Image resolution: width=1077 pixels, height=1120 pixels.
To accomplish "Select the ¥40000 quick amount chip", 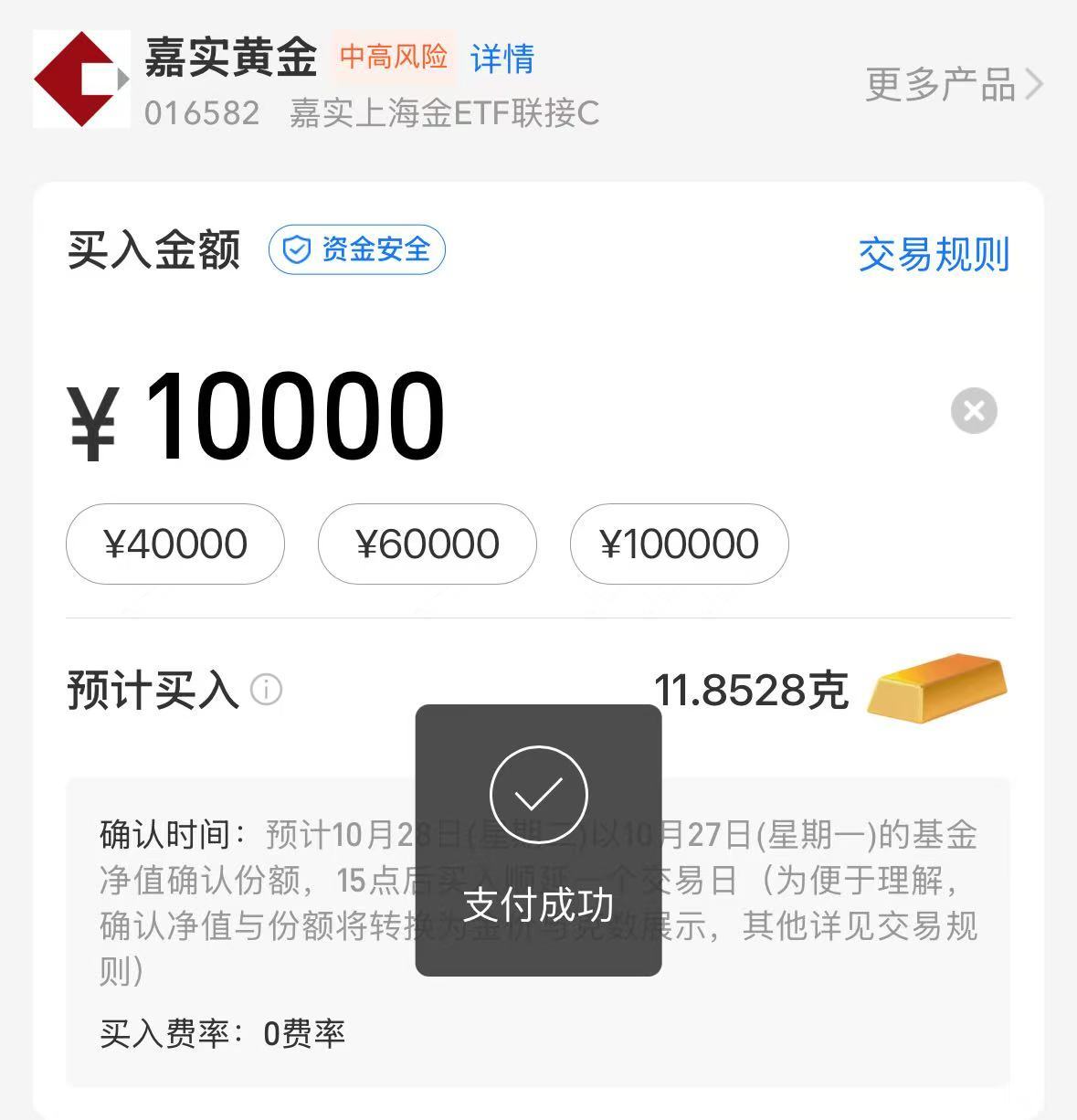I will 175,544.
